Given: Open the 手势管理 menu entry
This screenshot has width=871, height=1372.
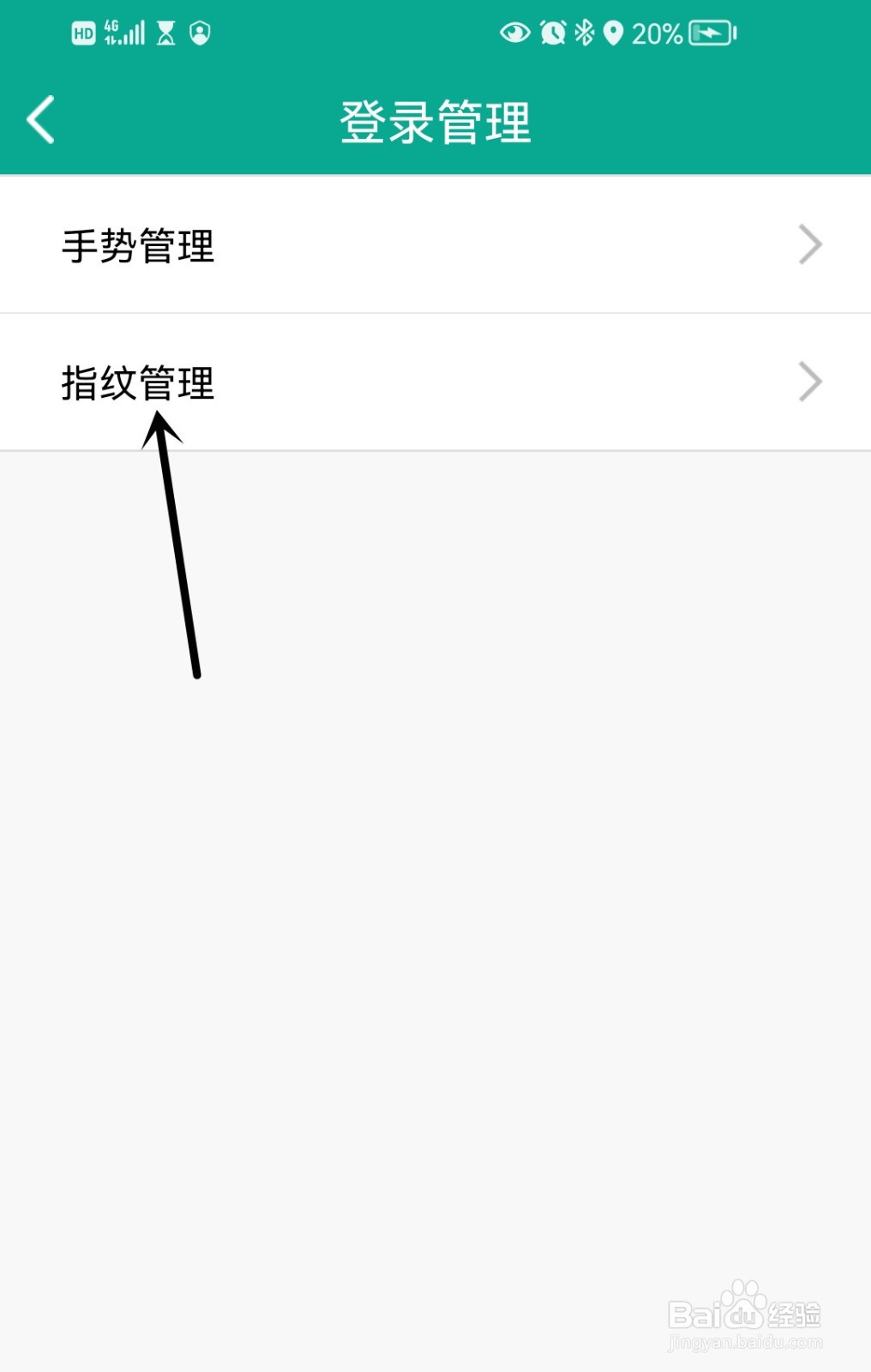Looking at the screenshot, I should [137, 245].
